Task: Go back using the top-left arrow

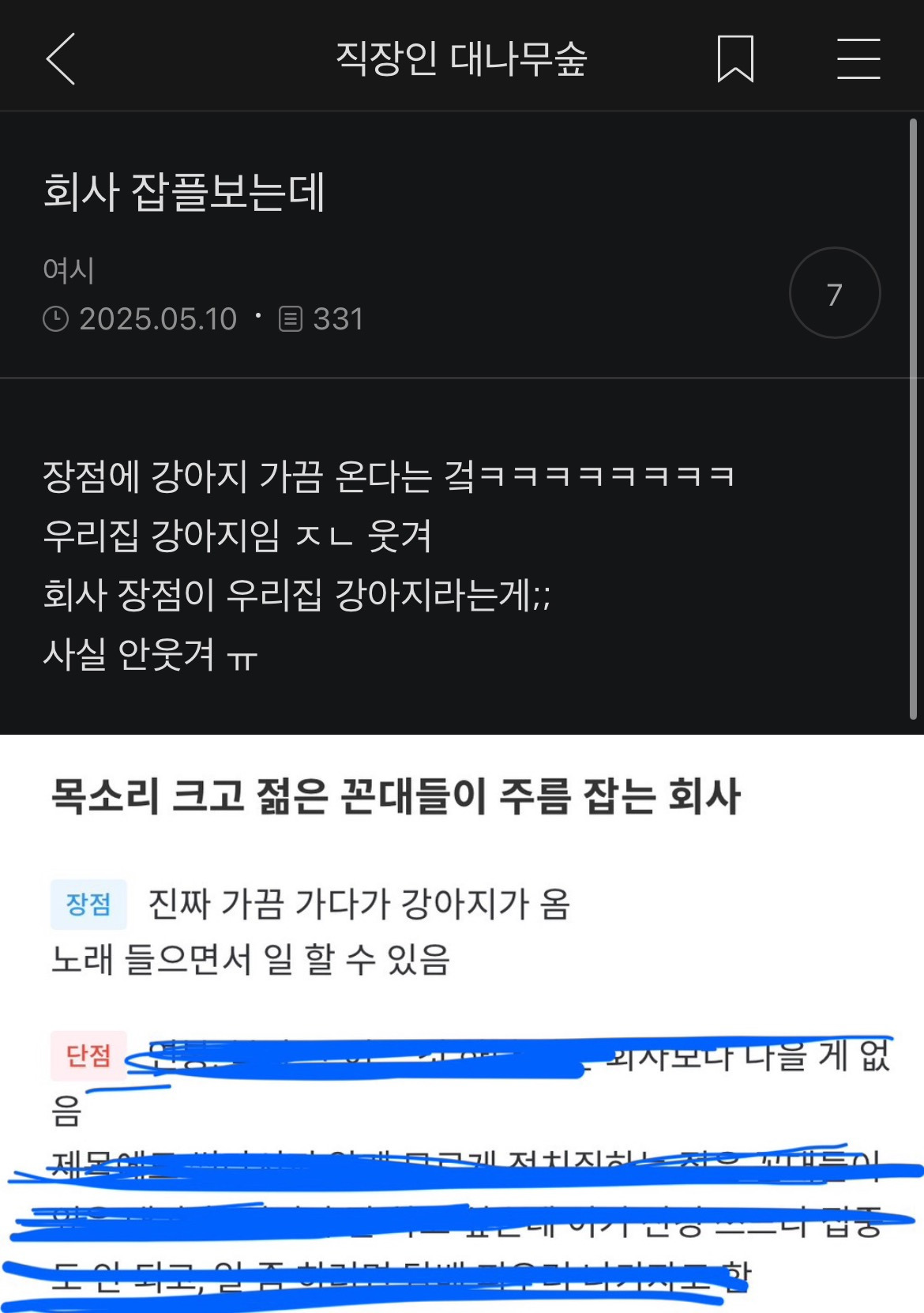Action: (61, 58)
